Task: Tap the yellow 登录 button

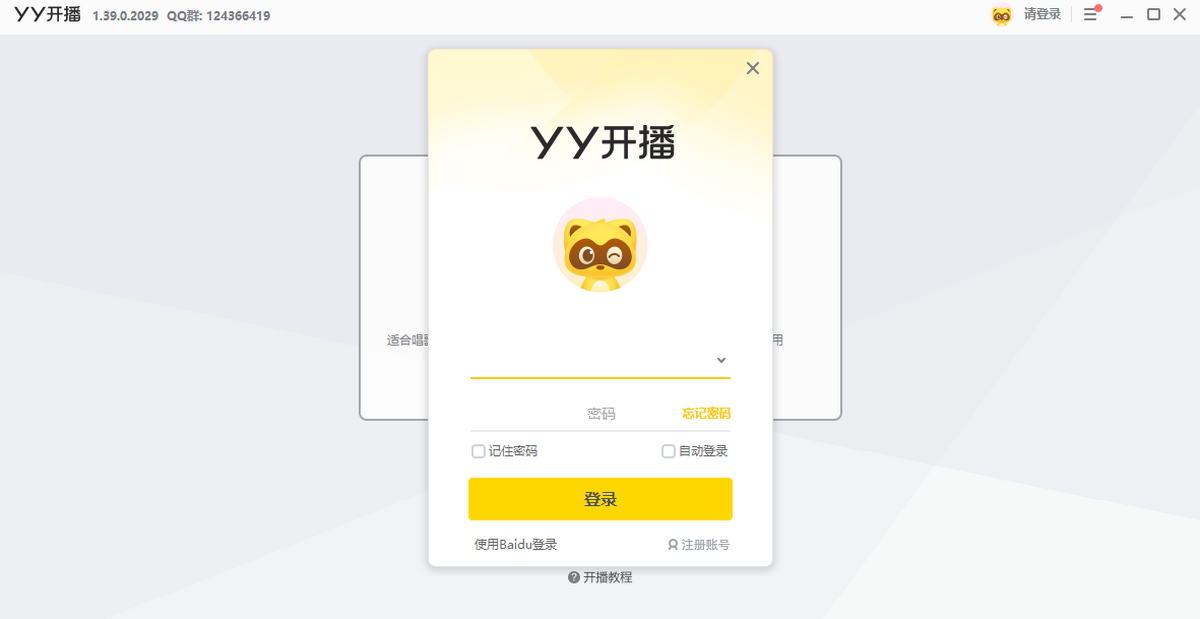Action: click(x=600, y=499)
